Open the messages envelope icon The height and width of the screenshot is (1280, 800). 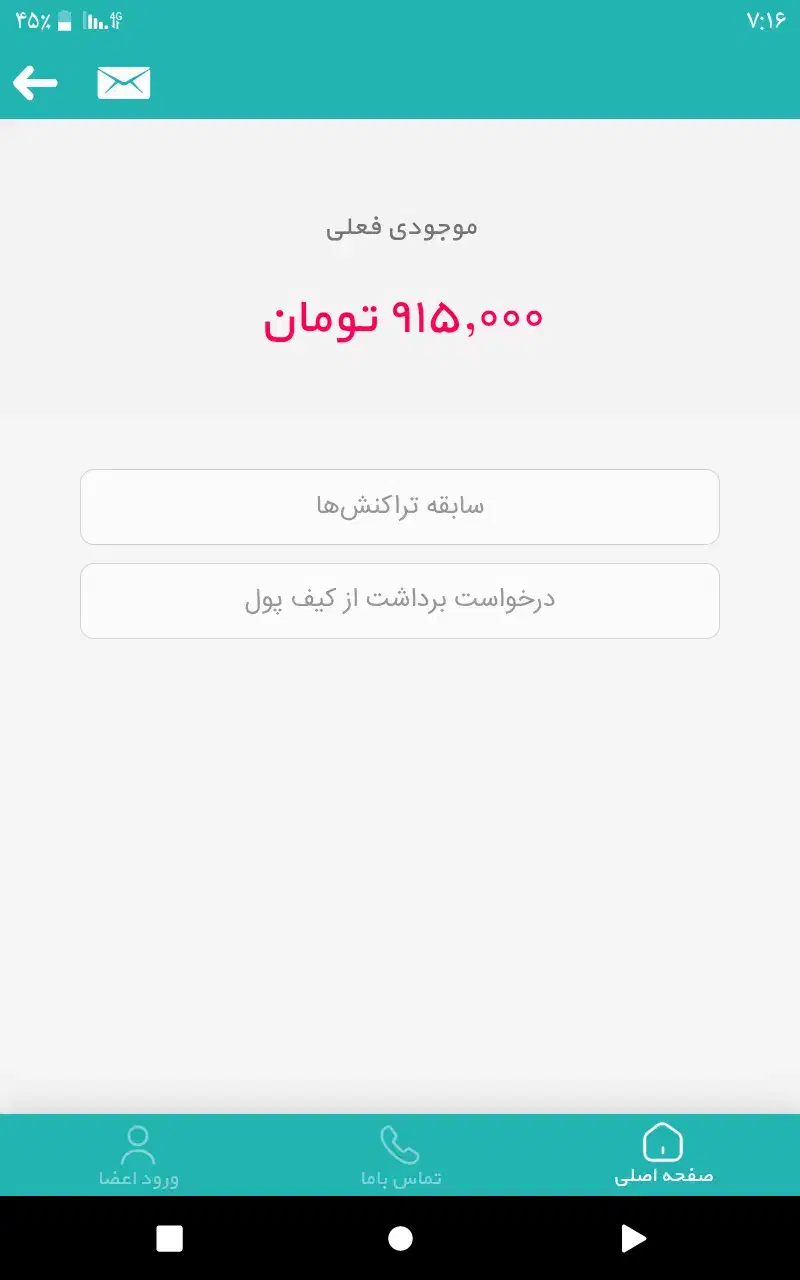point(122,83)
